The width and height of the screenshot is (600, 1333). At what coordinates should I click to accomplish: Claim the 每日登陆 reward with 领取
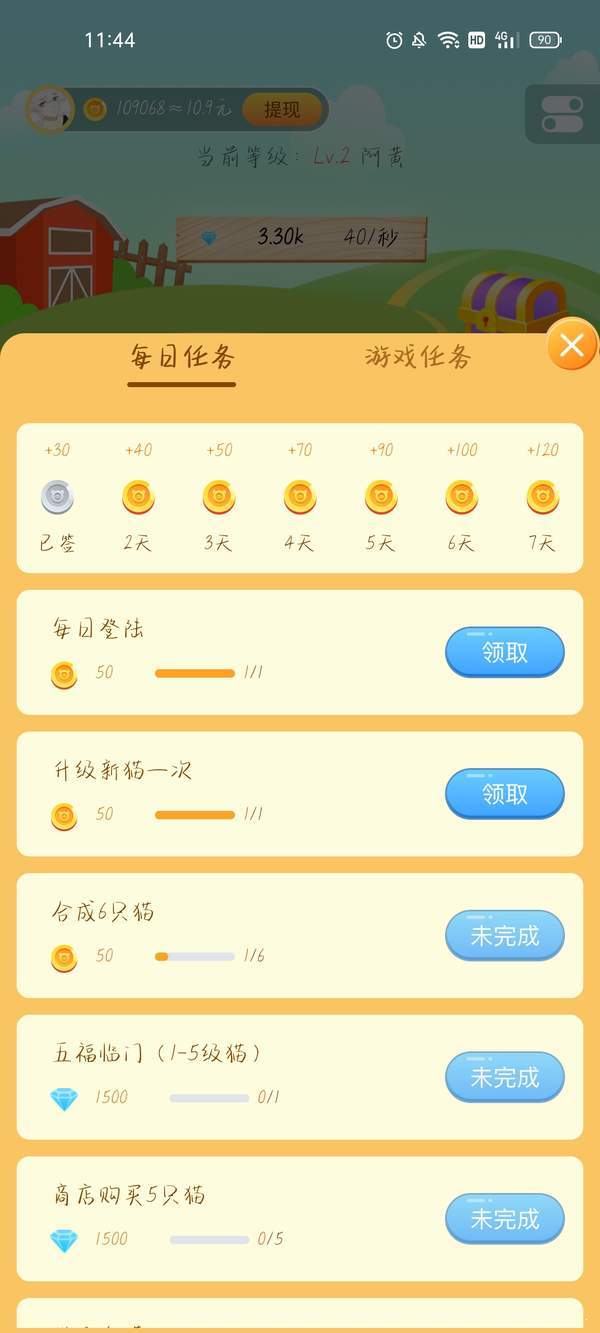click(504, 652)
